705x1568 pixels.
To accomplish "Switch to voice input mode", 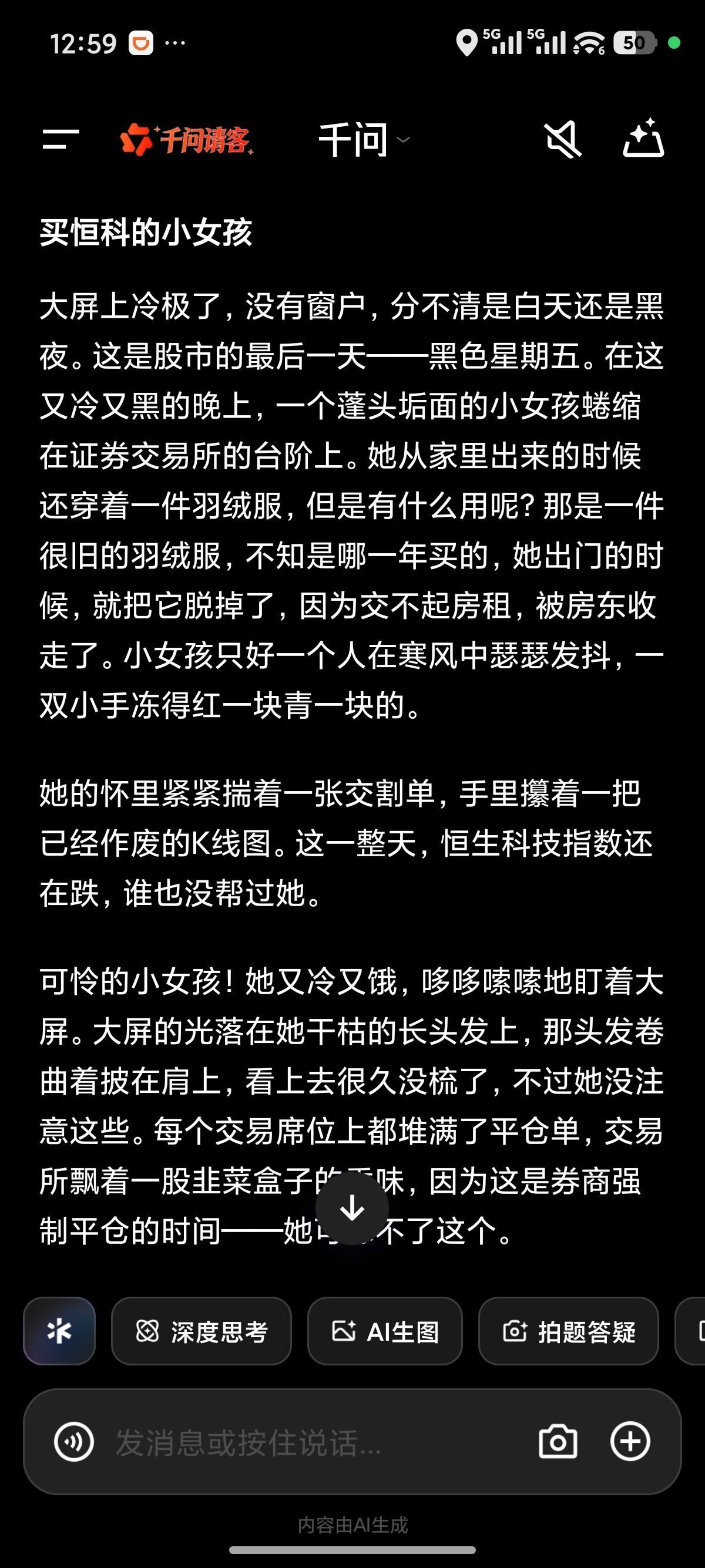I will pyautogui.click(x=73, y=1441).
